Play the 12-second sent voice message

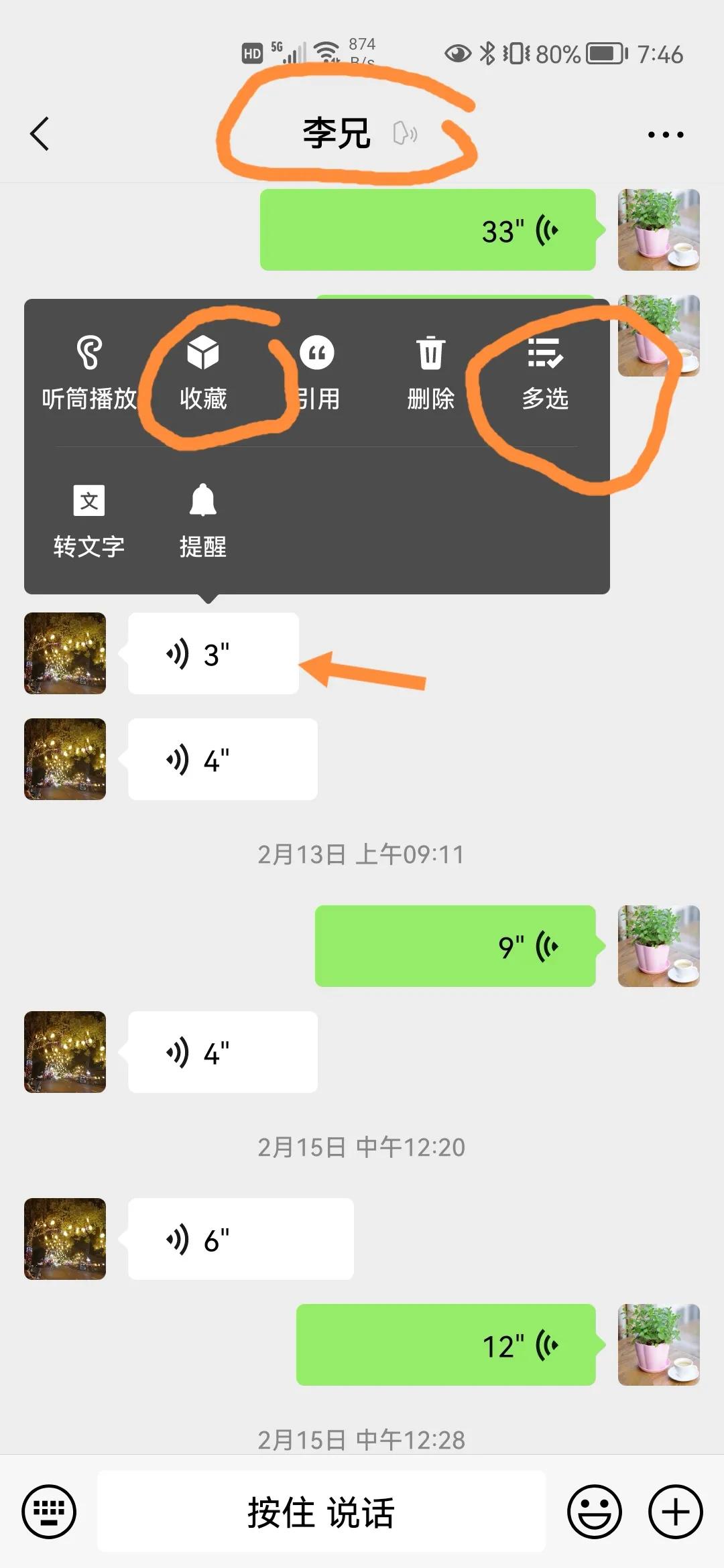coord(444,1343)
